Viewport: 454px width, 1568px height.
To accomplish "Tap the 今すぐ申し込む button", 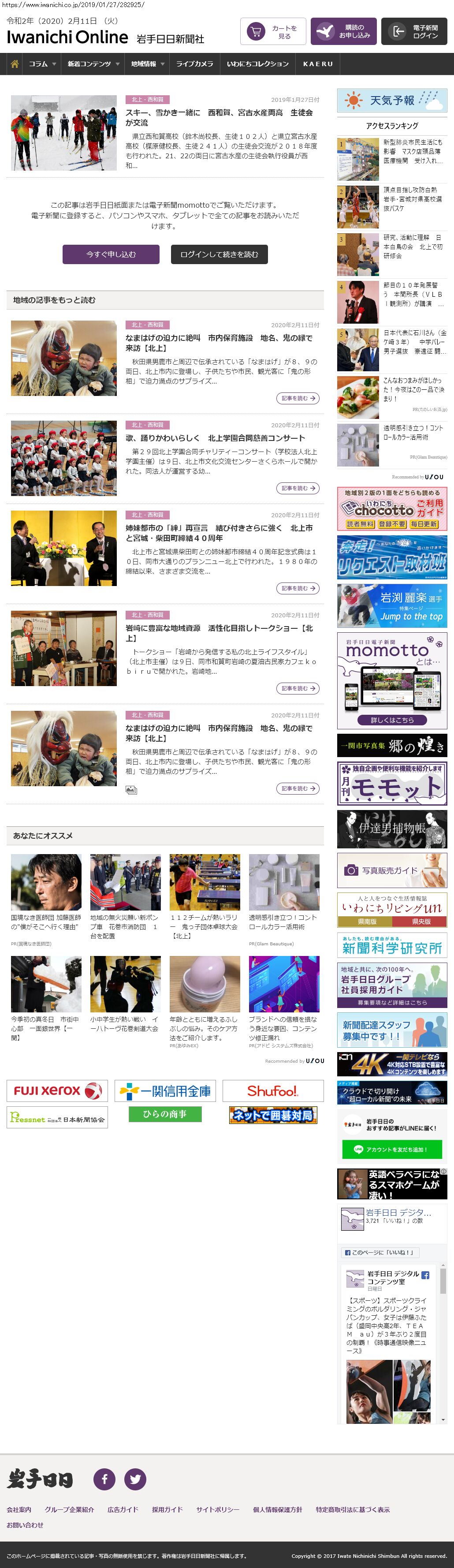I will pyautogui.click(x=111, y=254).
